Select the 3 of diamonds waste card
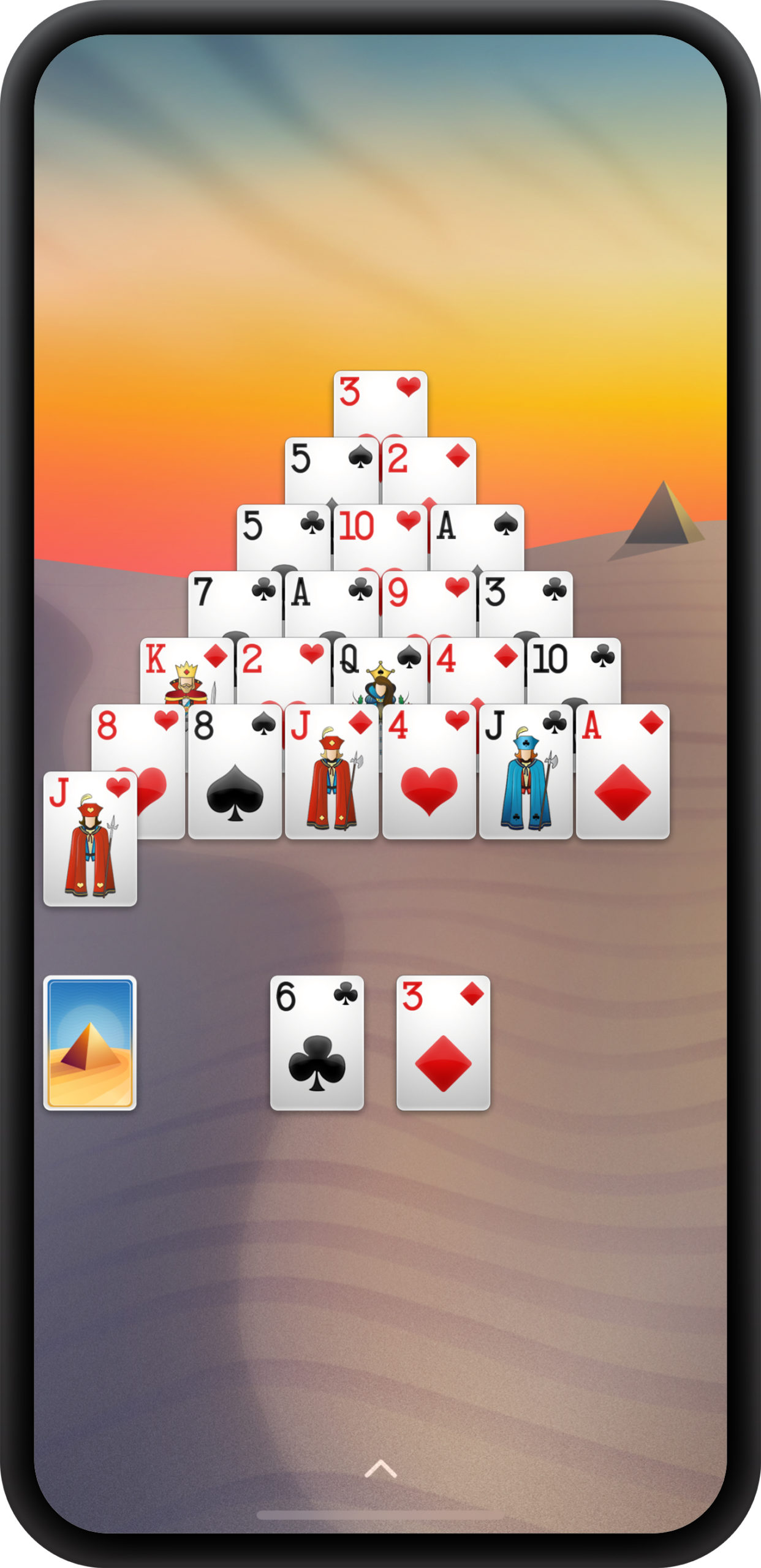Image resolution: width=761 pixels, height=1568 pixels. [443, 1042]
